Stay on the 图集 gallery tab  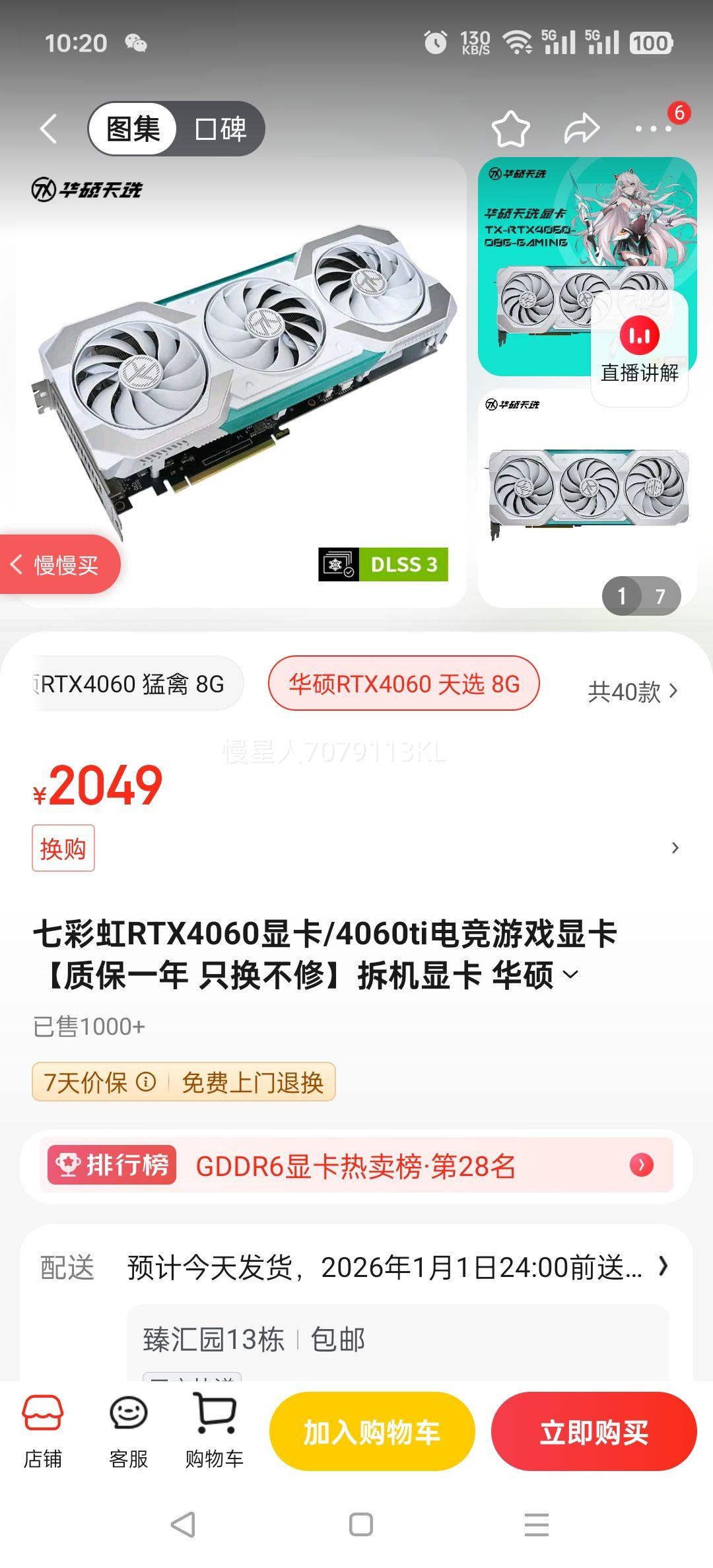[x=133, y=129]
